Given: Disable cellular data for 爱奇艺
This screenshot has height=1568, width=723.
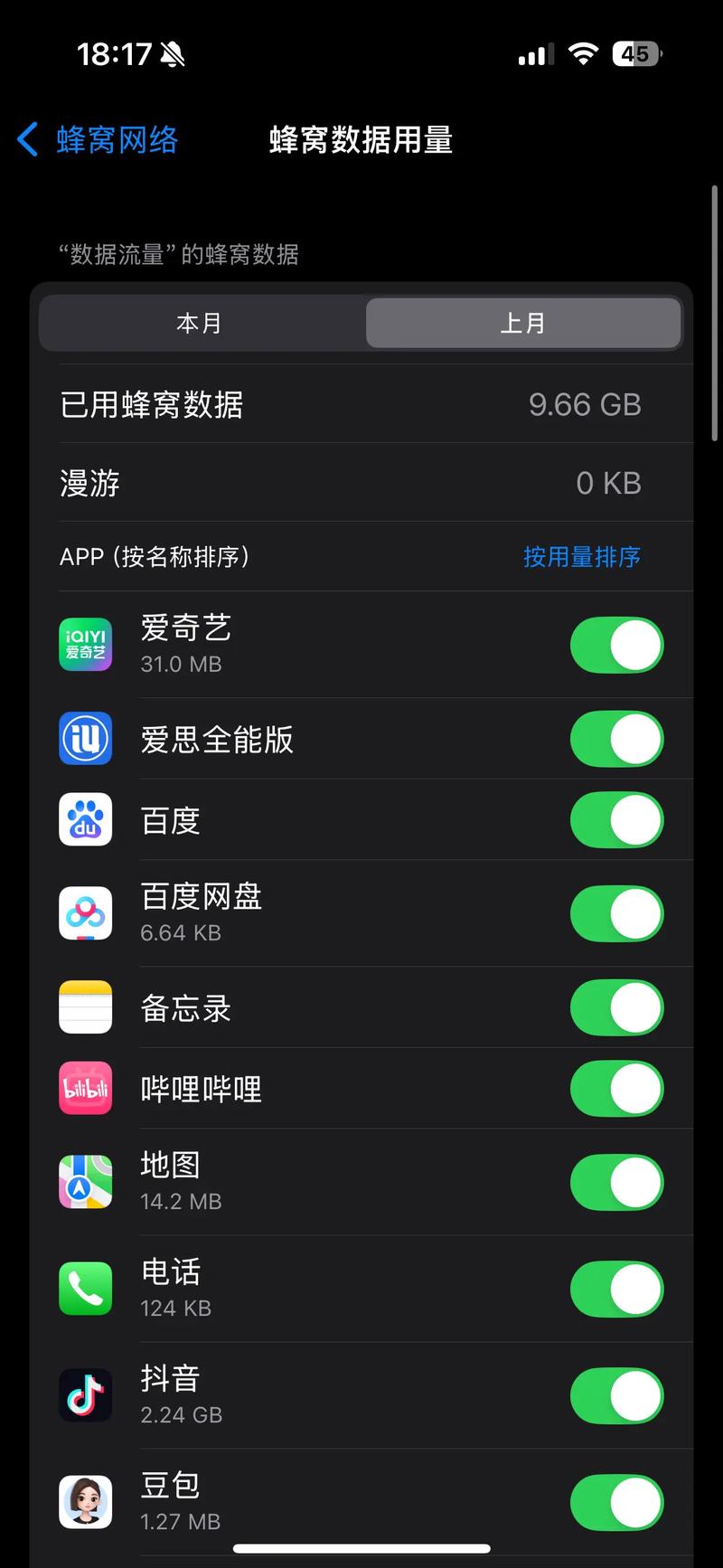Looking at the screenshot, I should [616, 646].
